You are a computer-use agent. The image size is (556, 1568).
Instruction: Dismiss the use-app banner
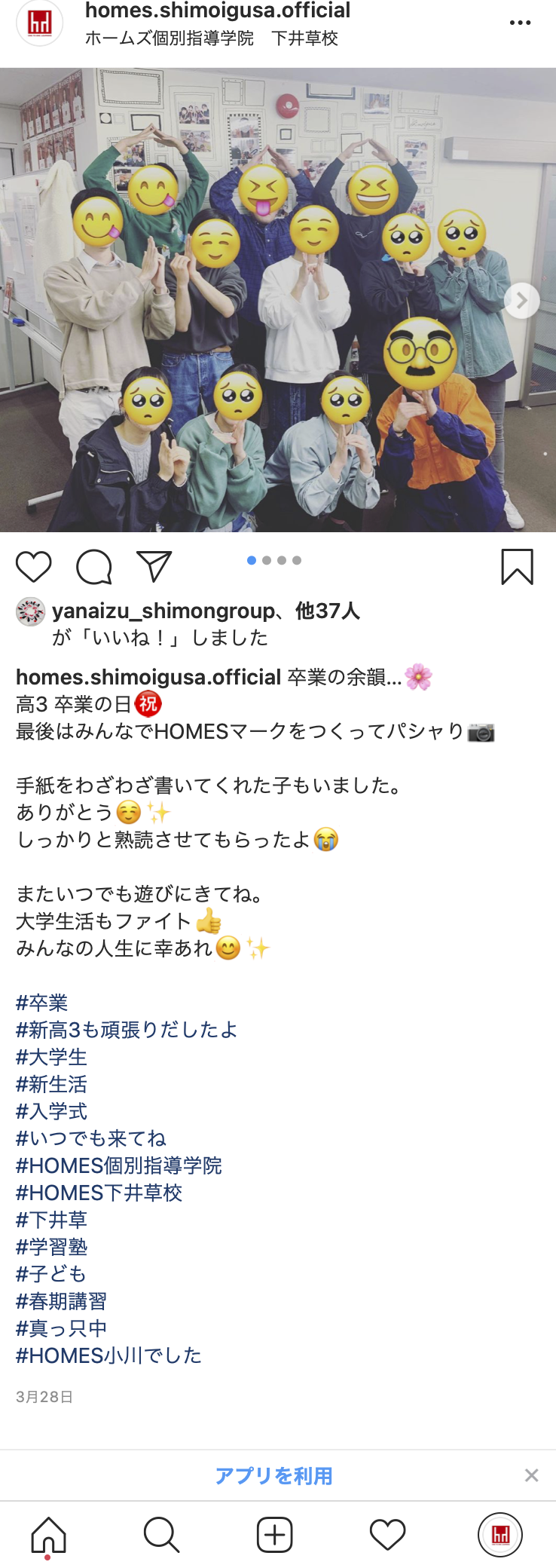pyautogui.click(x=531, y=1475)
